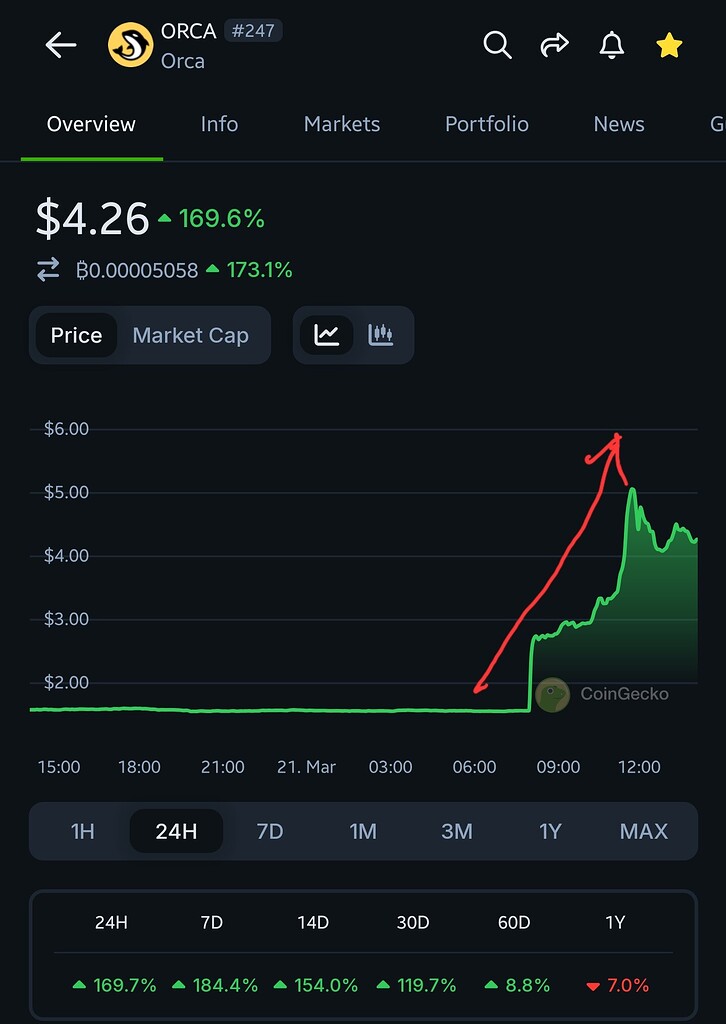Switch the chart to Market Cap

[x=190, y=336]
